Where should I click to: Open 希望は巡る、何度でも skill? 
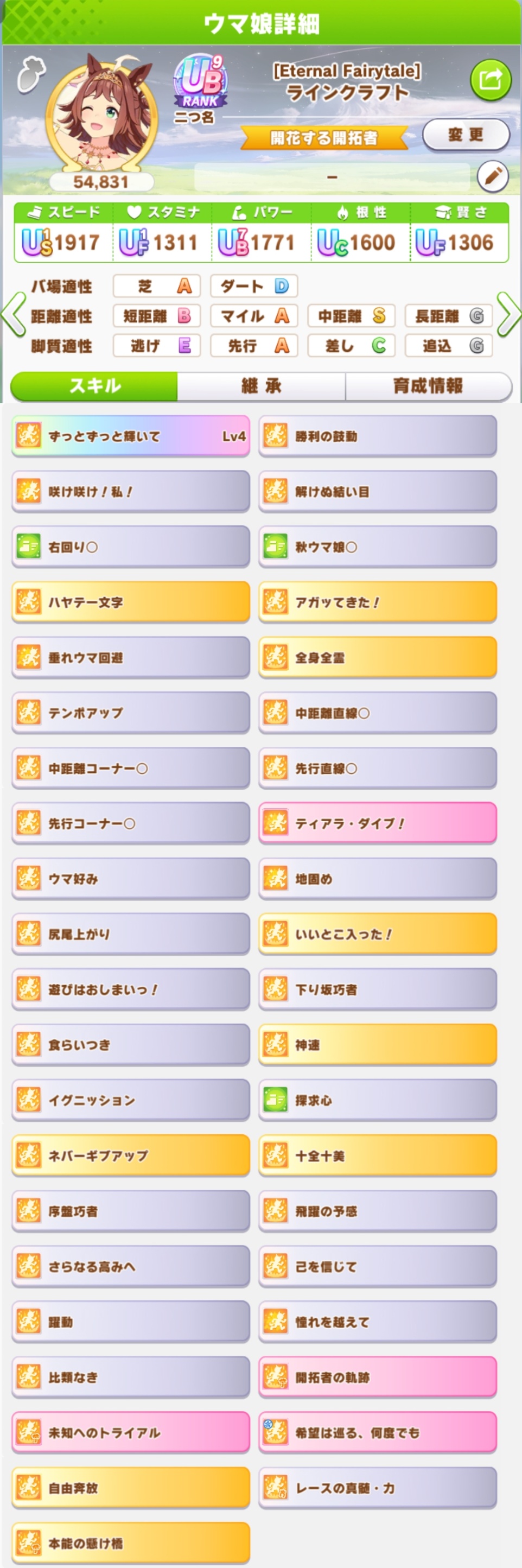[x=377, y=1432]
